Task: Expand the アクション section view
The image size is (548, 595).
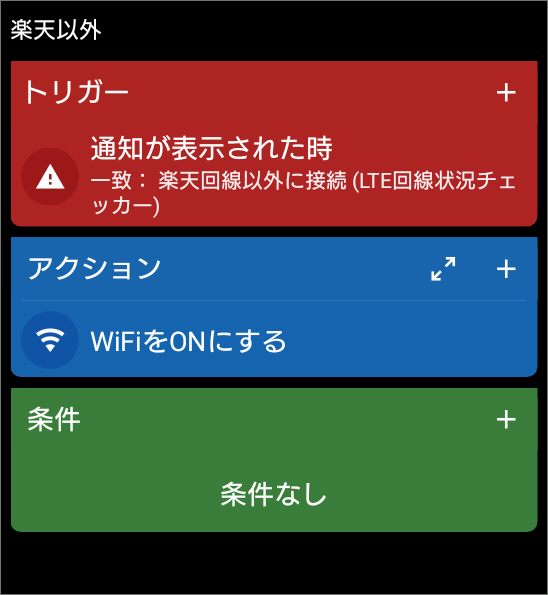Action: click(x=443, y=269)
